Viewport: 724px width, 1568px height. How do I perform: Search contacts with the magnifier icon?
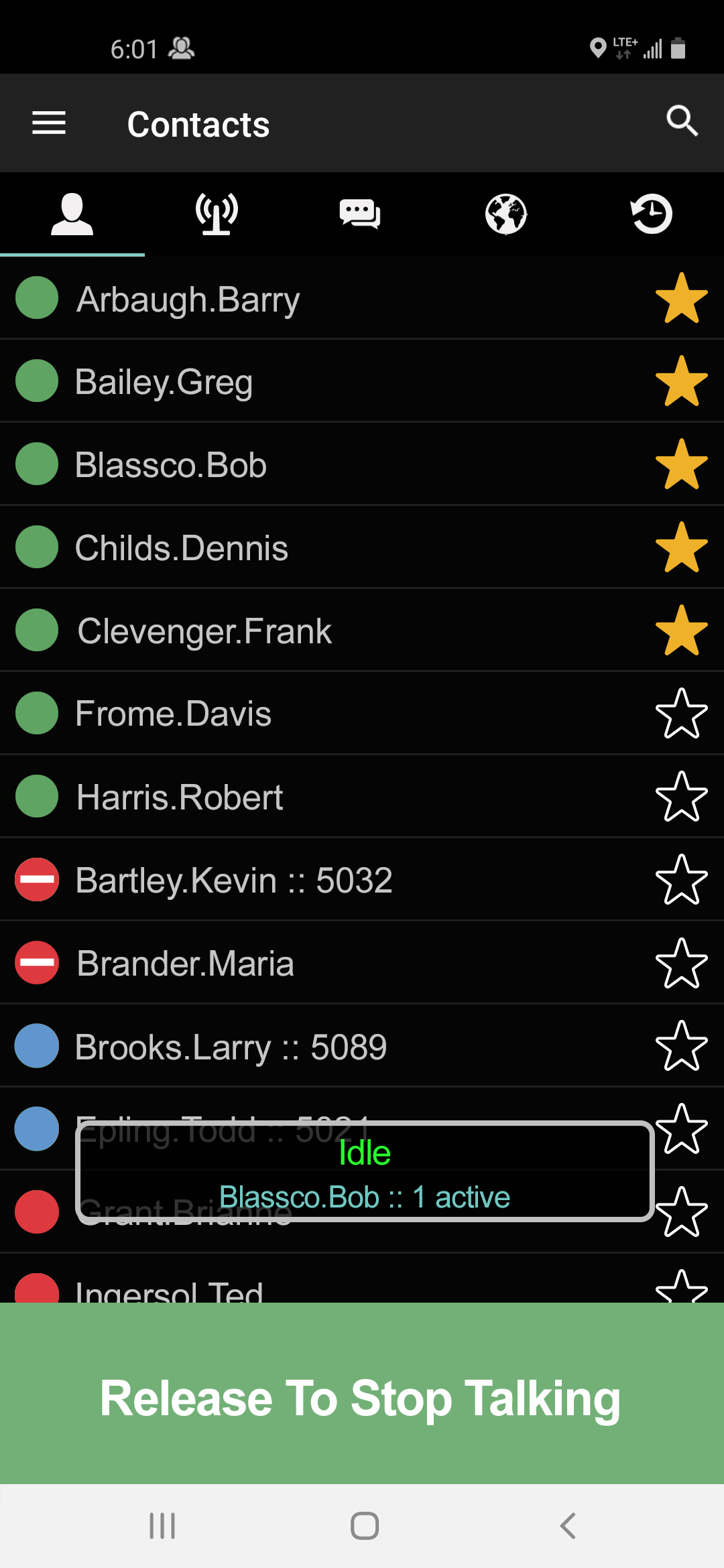click(x=682, y=121)
